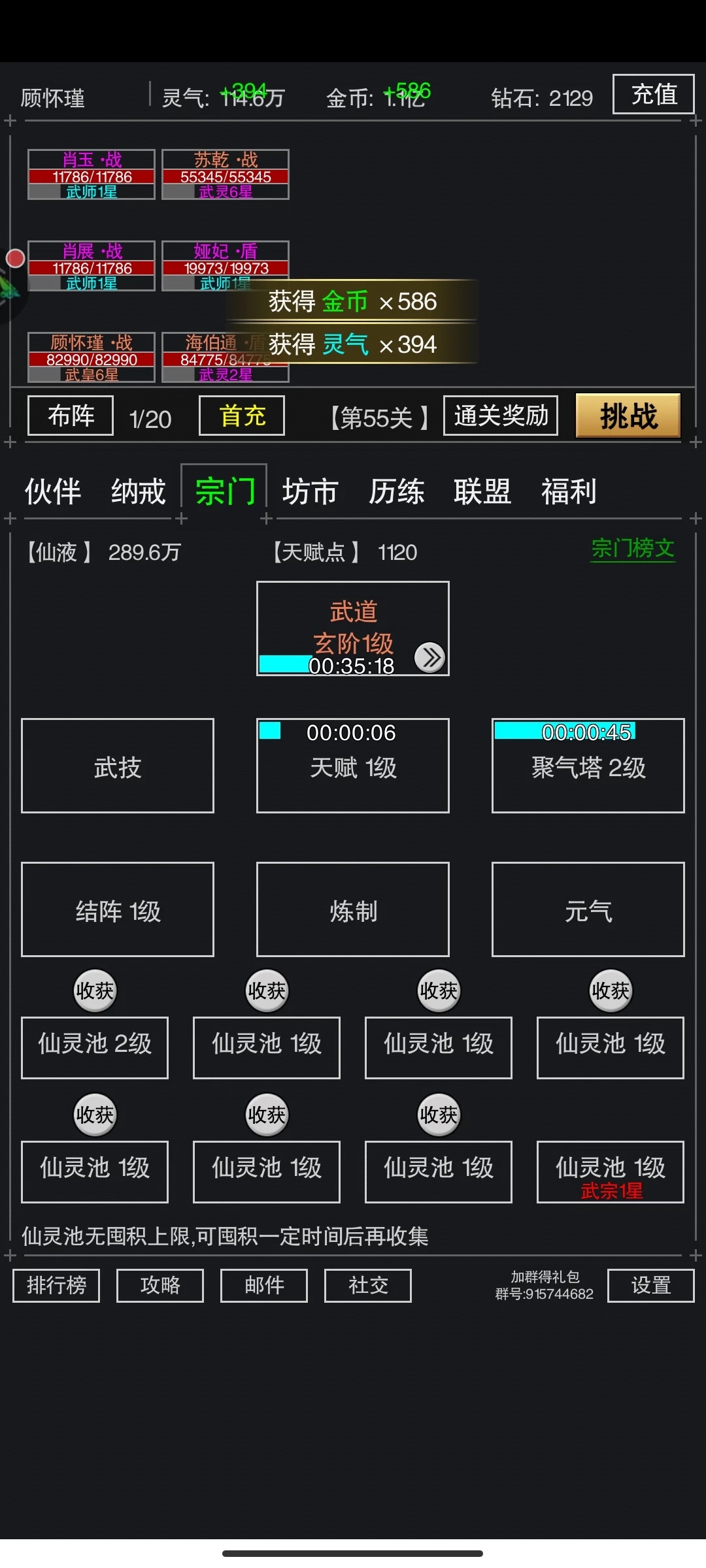Harvest the 仙灵池 2级 pool with 收获

pyautogui.click(x=95, y=991)
